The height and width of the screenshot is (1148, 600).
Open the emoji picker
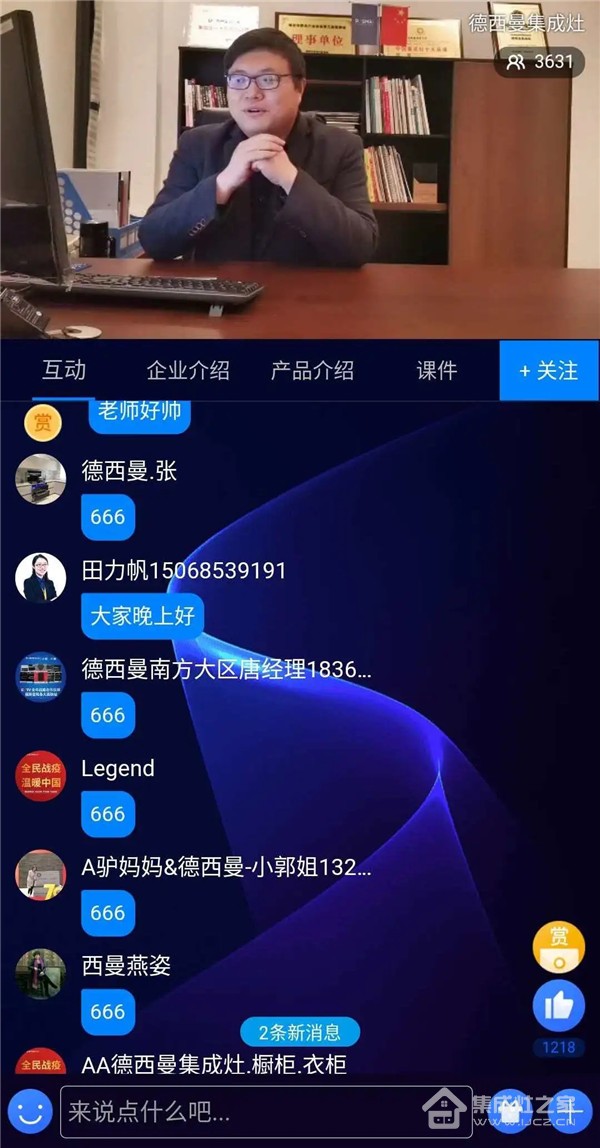(x=32, y=1110)
